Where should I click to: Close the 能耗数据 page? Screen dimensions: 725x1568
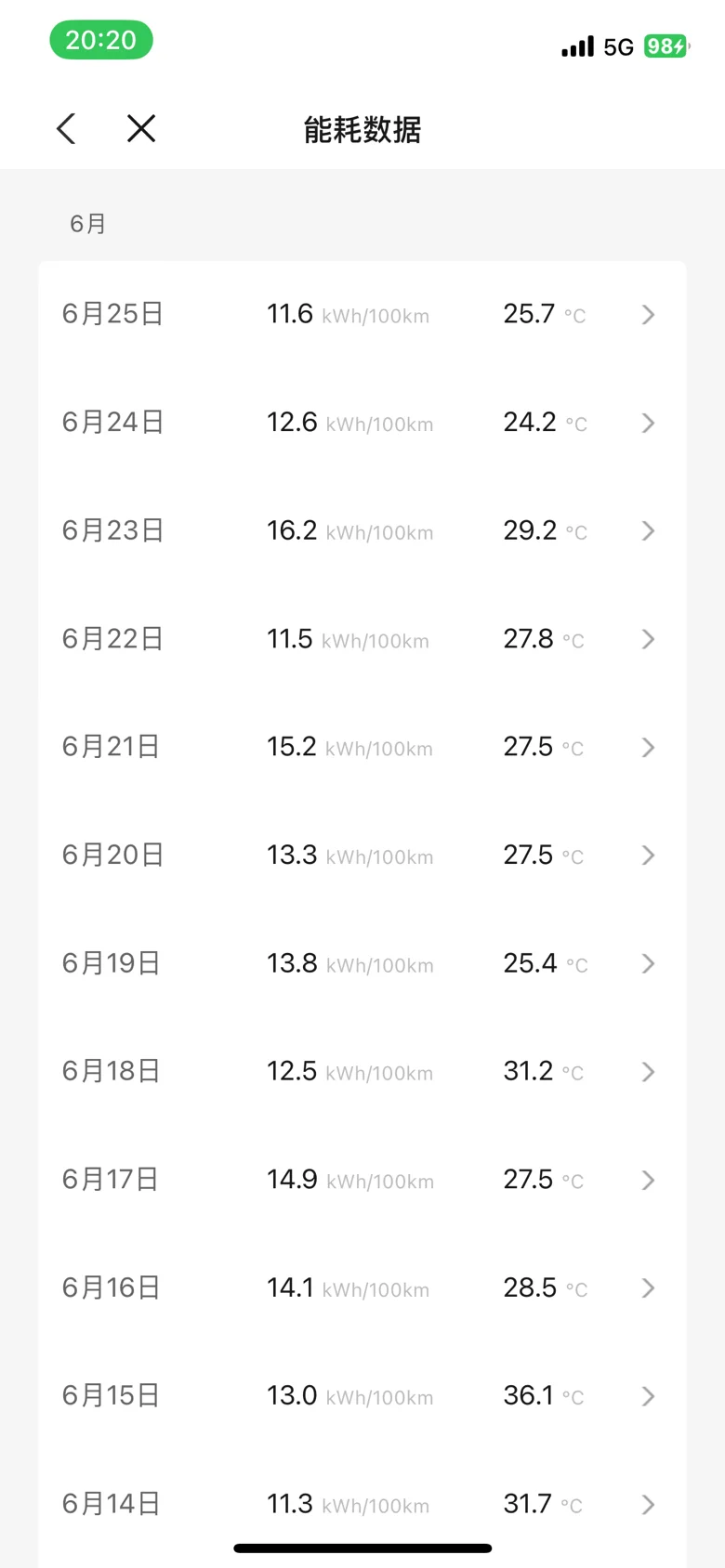[x=141, y=128]
